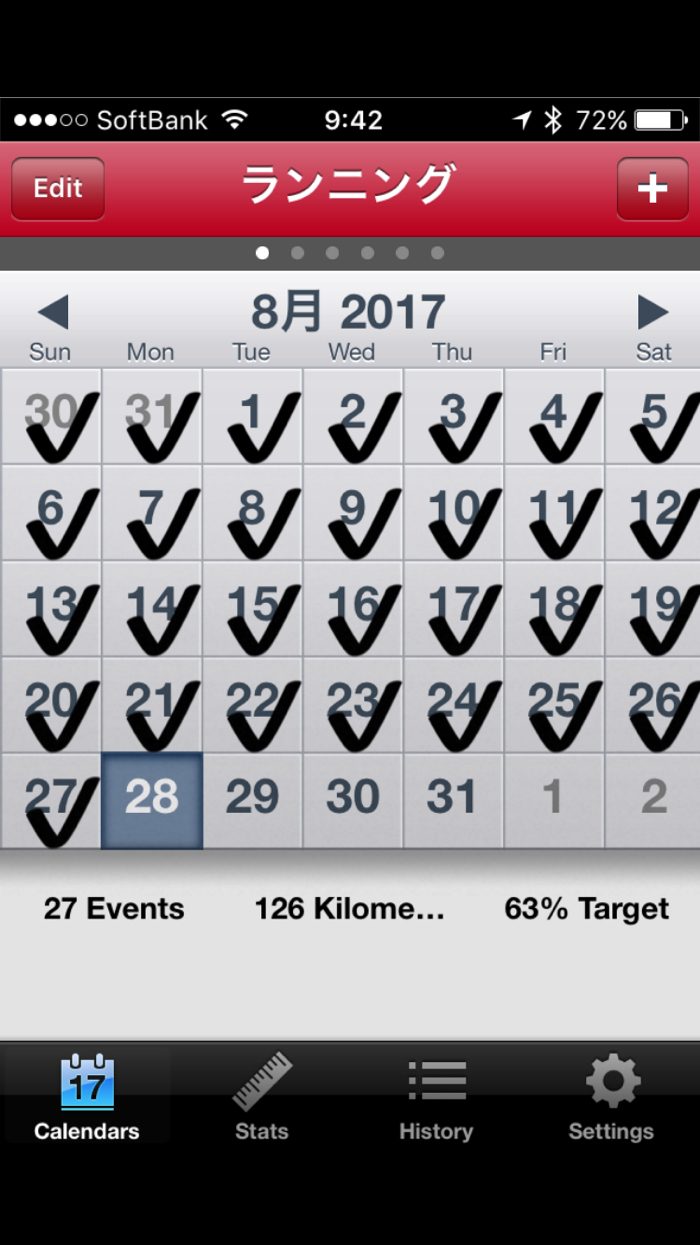Go to the previous month
The height and width of the screenshot is (1245, 700).
[x=52, y=313]
